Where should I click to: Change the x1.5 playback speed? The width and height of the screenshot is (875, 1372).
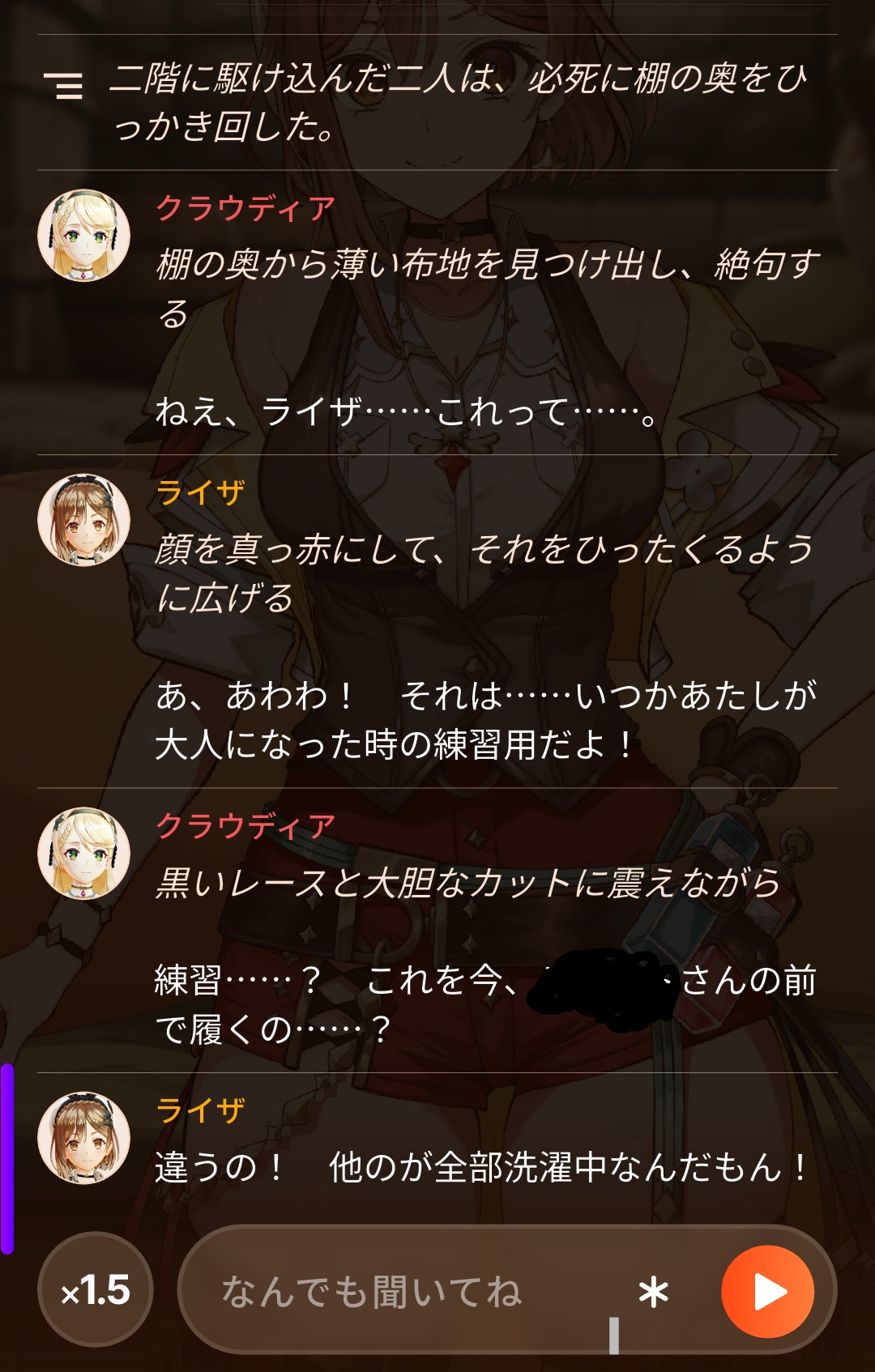(x=96, y=1290)
